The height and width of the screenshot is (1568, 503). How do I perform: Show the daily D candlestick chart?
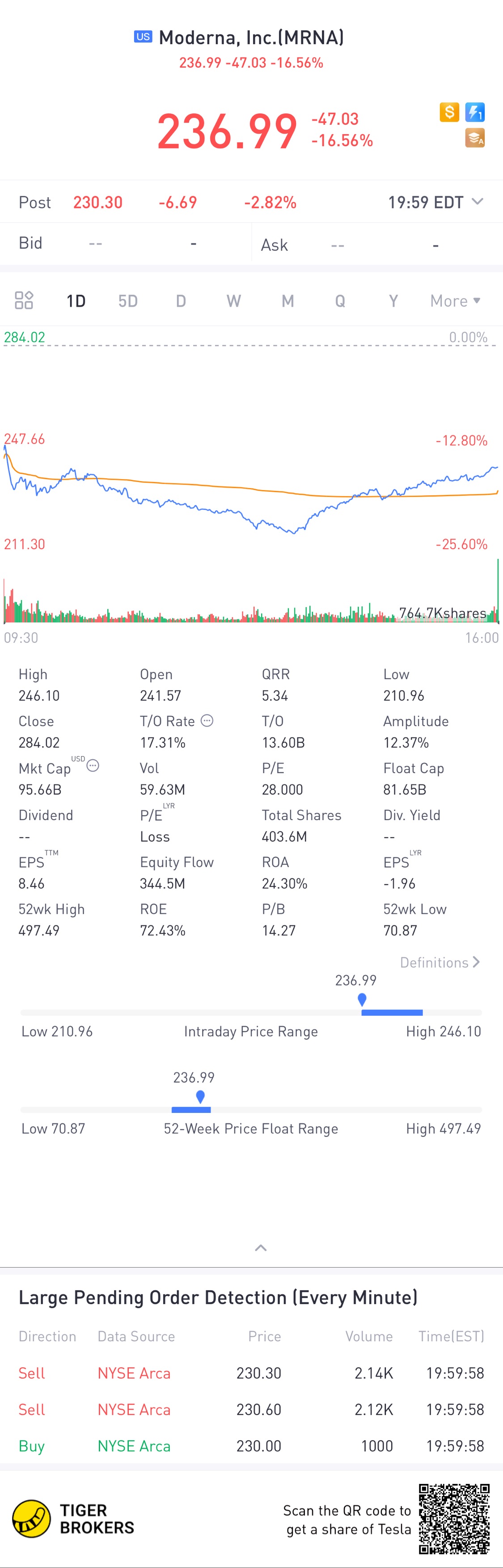click(x=181, y=301)
